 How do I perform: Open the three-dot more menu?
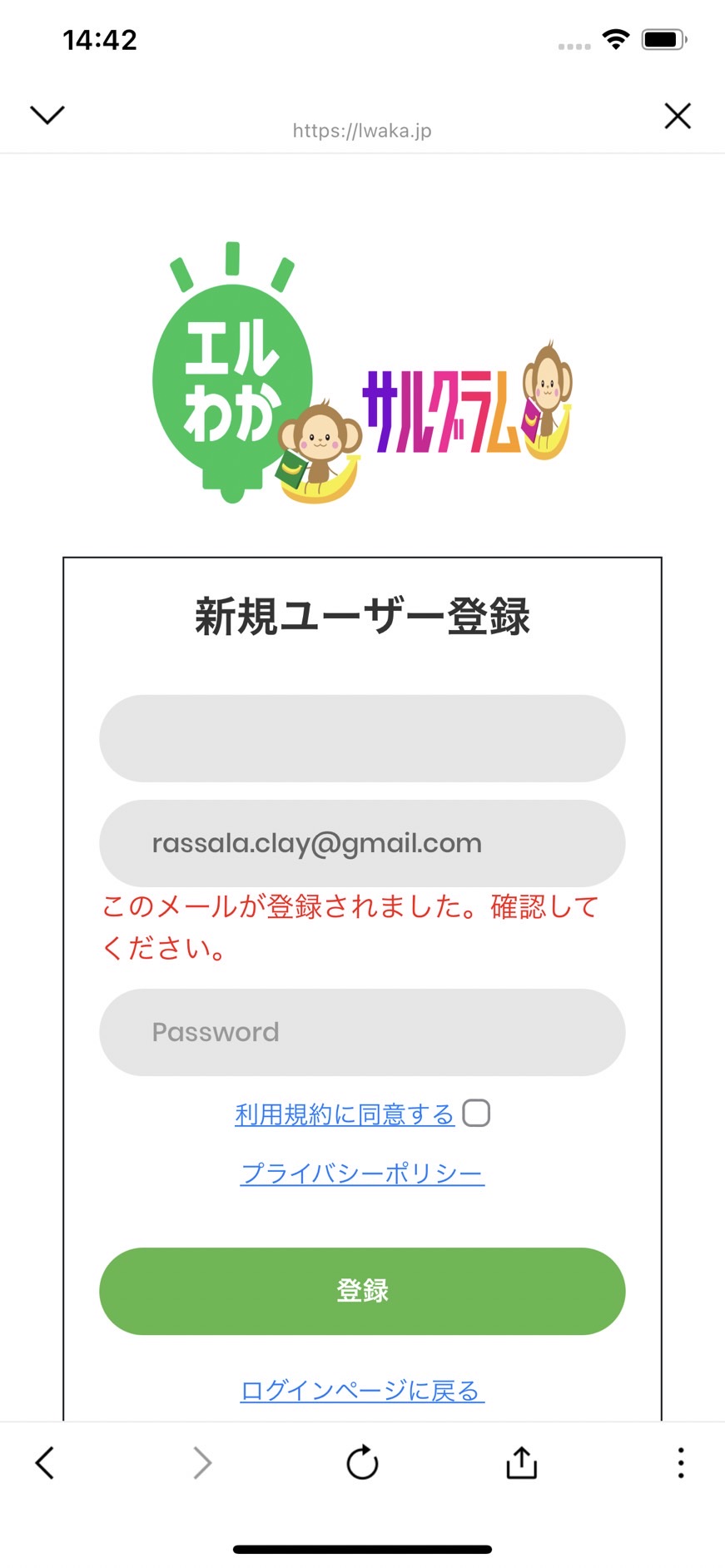[x=681, y=1462]
